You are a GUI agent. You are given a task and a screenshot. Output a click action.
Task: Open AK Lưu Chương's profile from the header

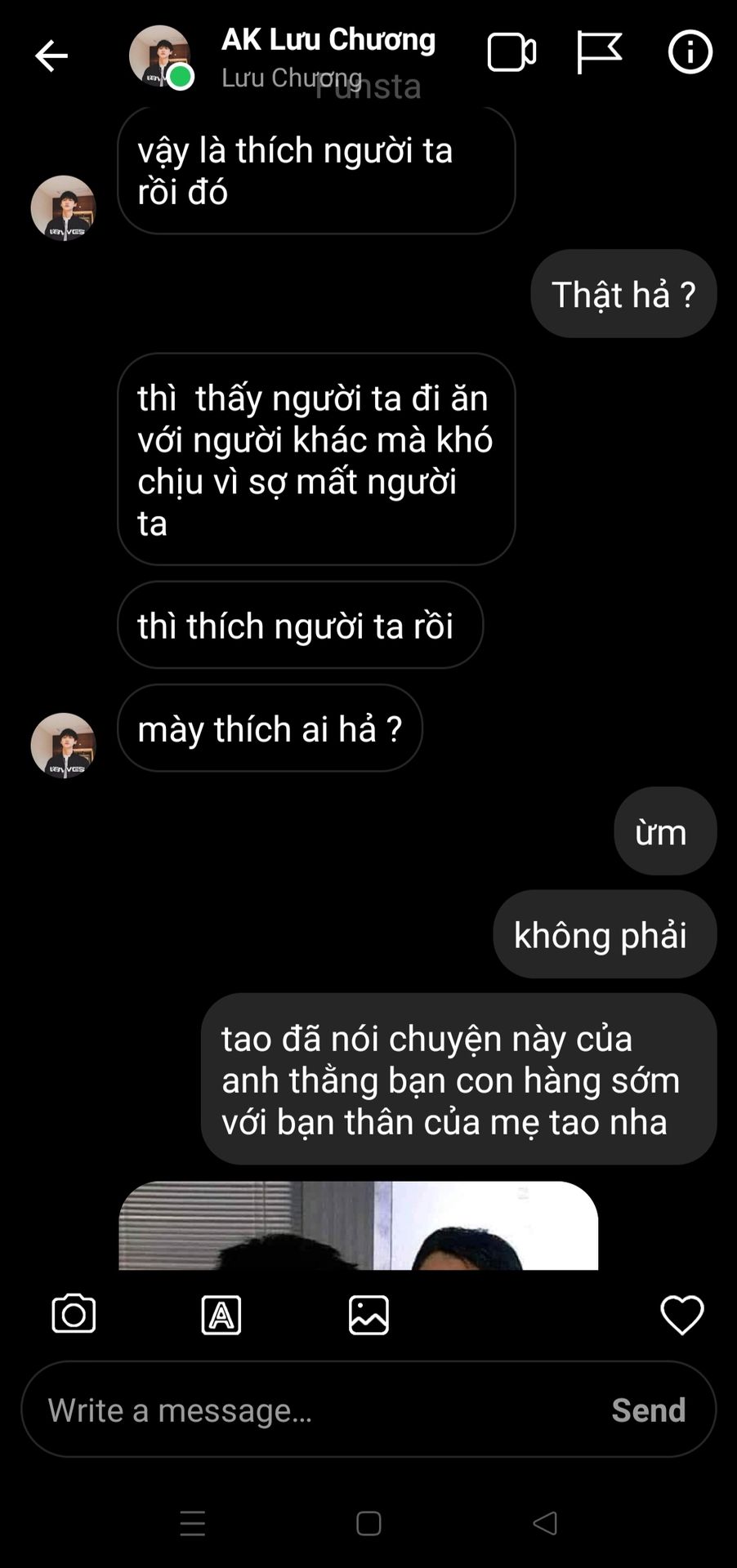(328, 39)
